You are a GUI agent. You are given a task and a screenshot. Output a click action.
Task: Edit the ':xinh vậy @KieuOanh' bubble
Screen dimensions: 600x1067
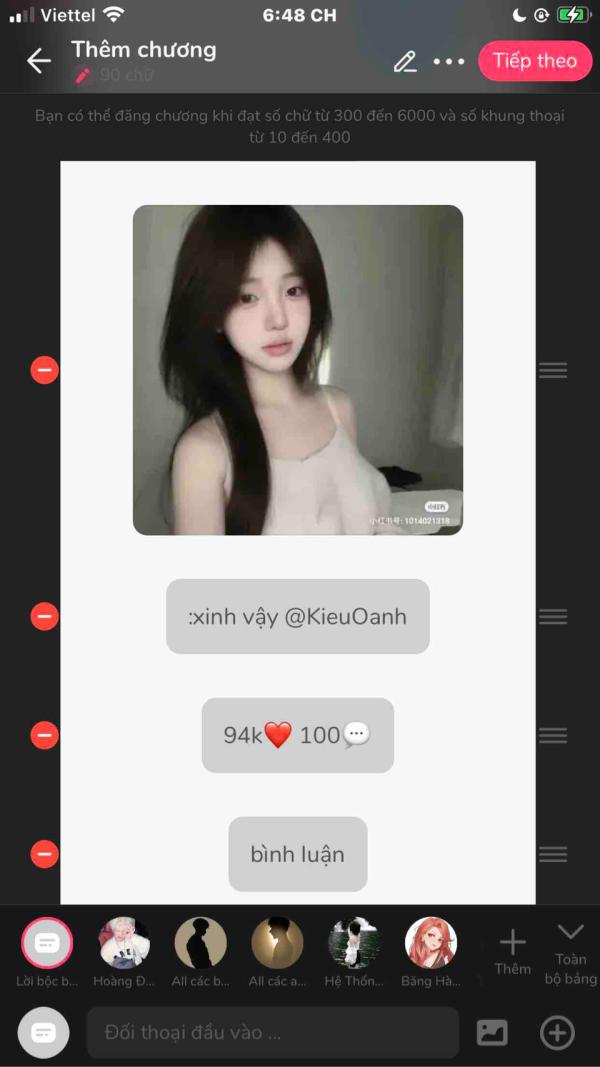[297, 616]
